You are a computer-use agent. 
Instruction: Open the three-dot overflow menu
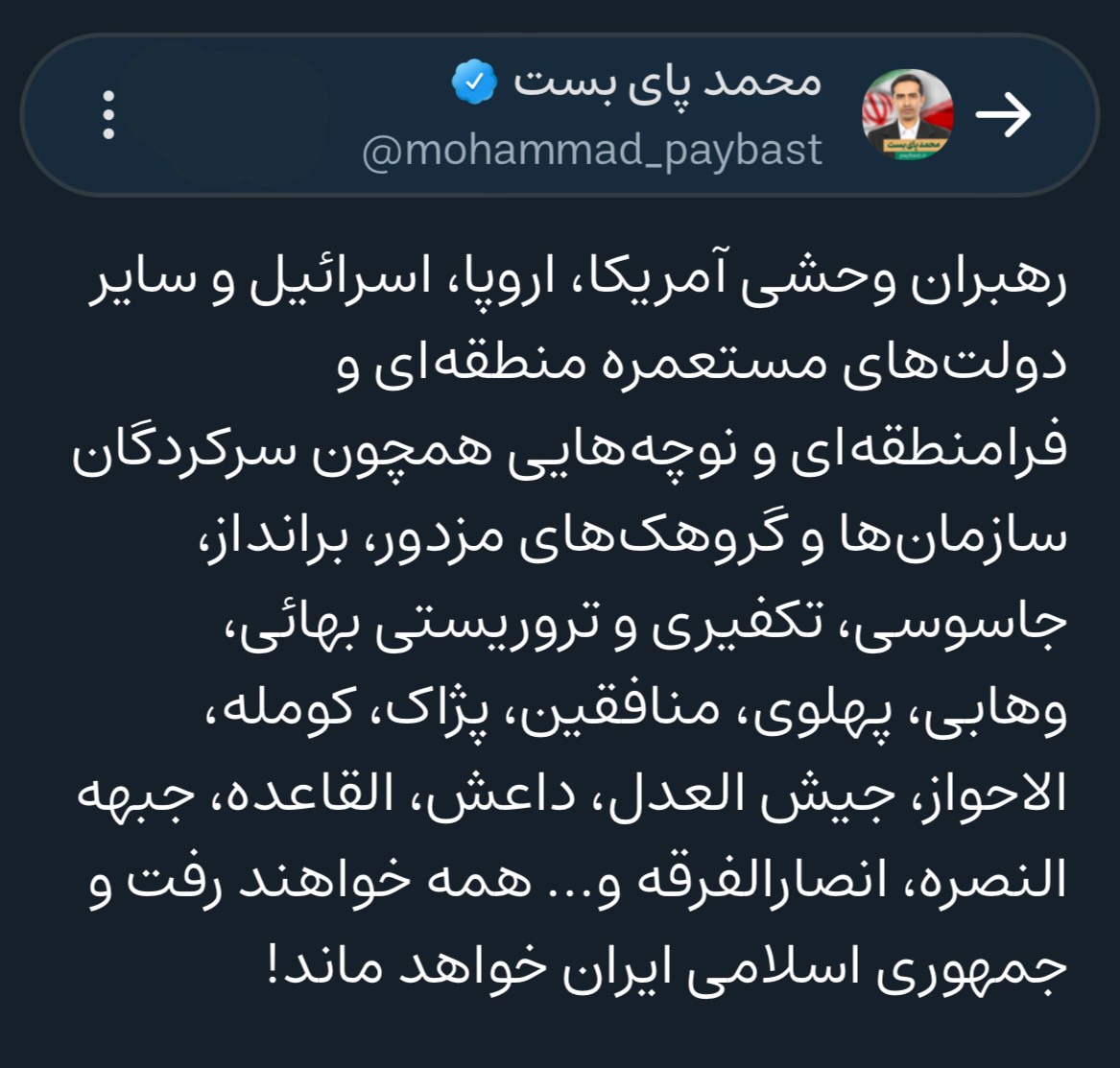[109, 115]
